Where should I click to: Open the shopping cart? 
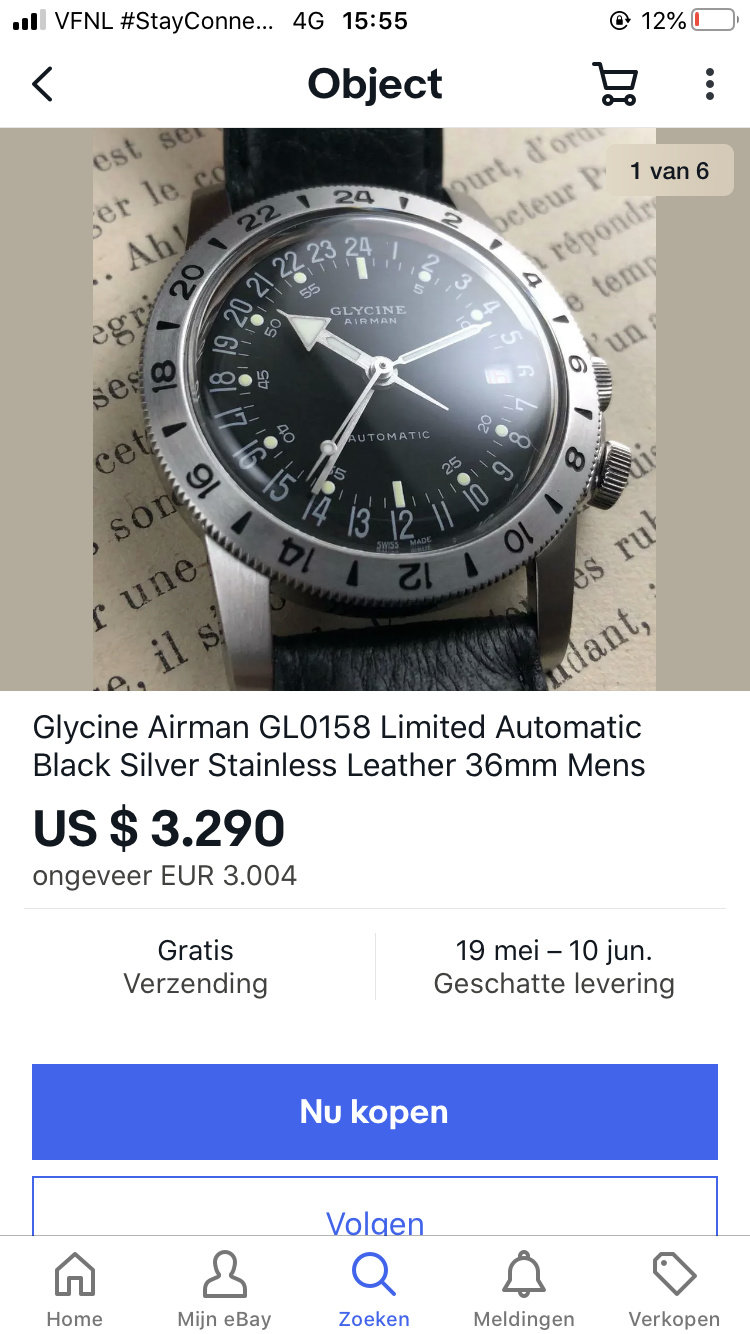pos(615,84)
